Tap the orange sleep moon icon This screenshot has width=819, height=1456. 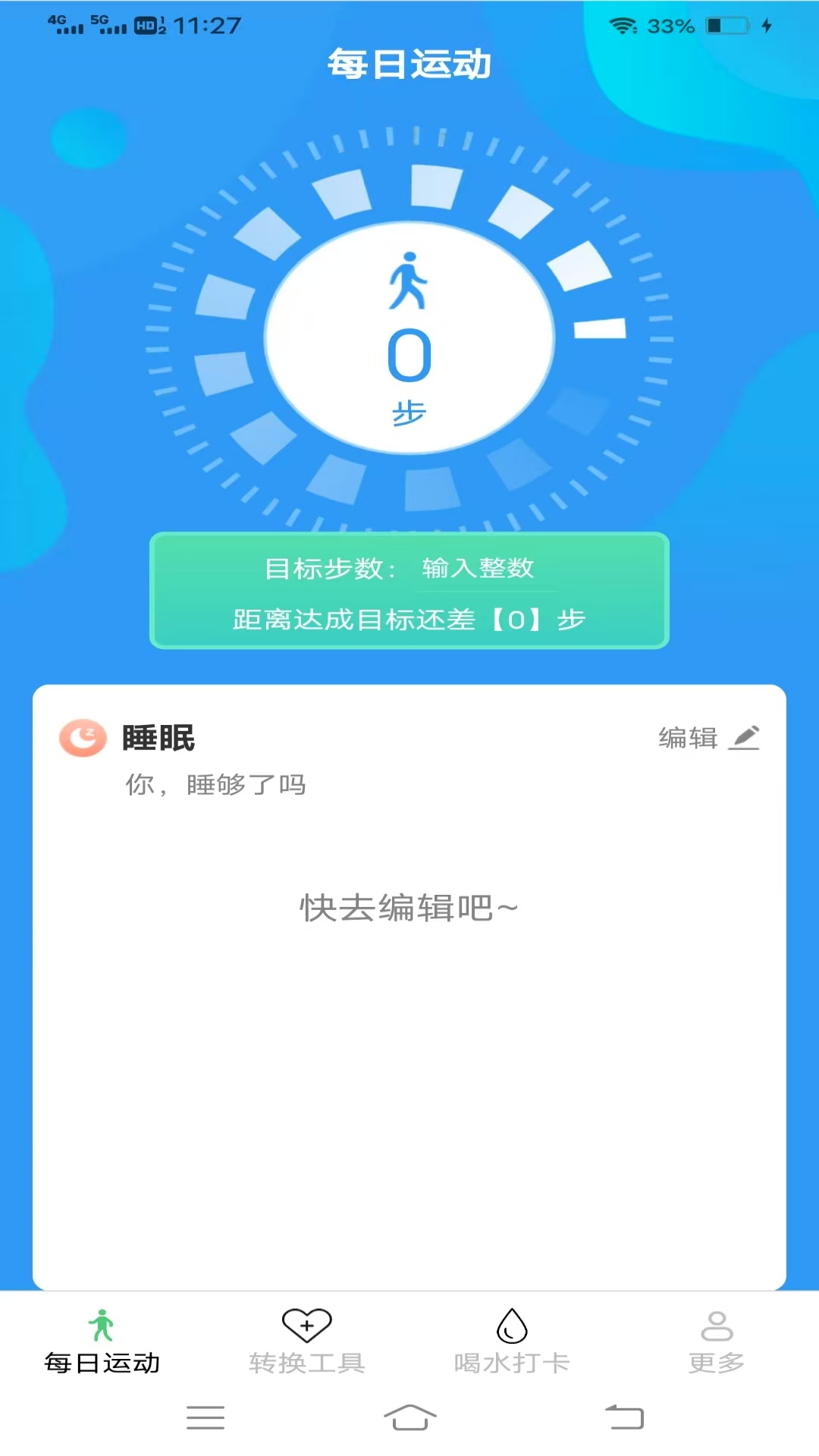83,735
